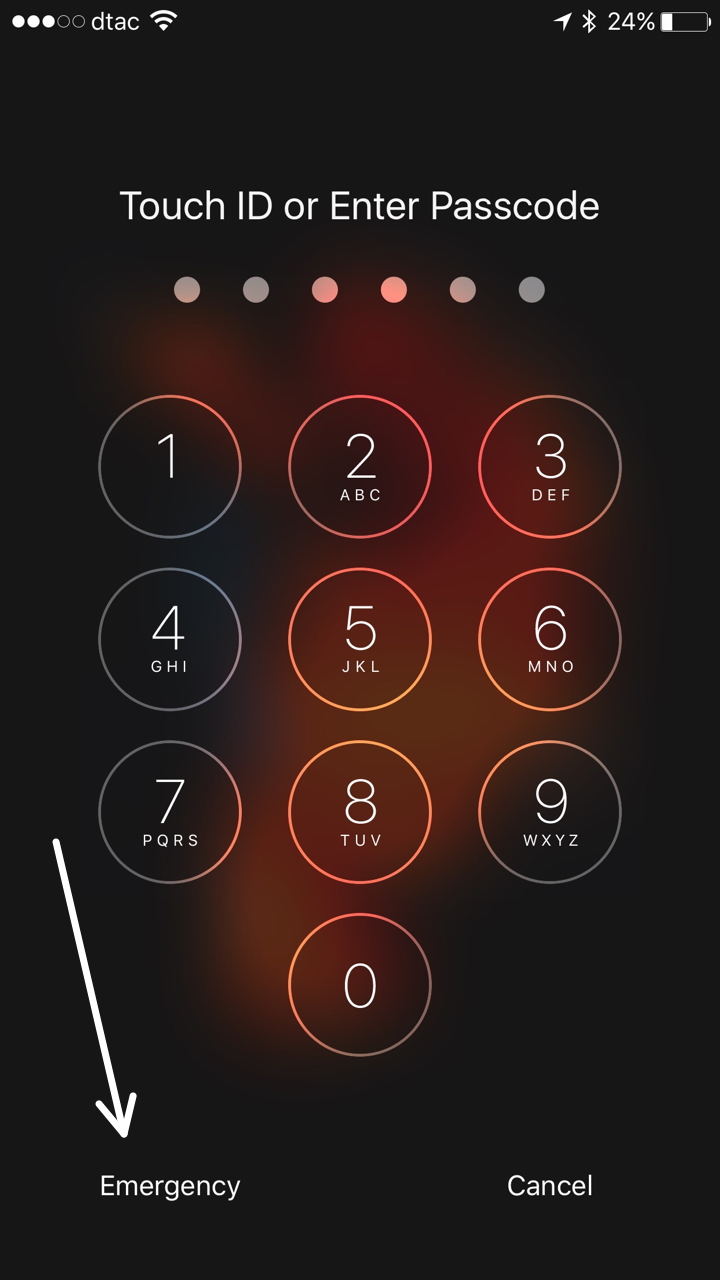Enter digit 4 on the keypad
Screen dimensions: 720x1280
170,639
